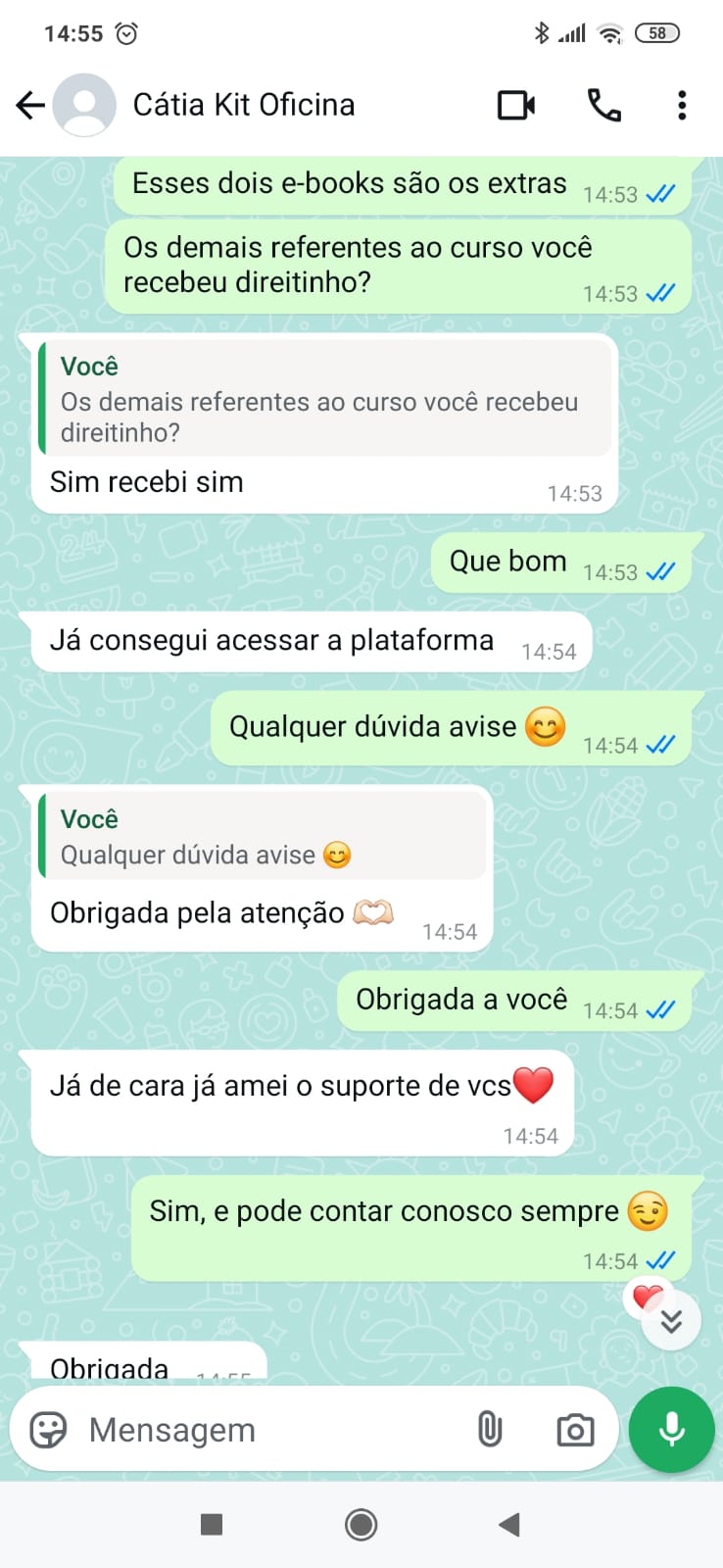Go back to the chat list
The width and height of the screenshot is (723, 1568).
30,105
